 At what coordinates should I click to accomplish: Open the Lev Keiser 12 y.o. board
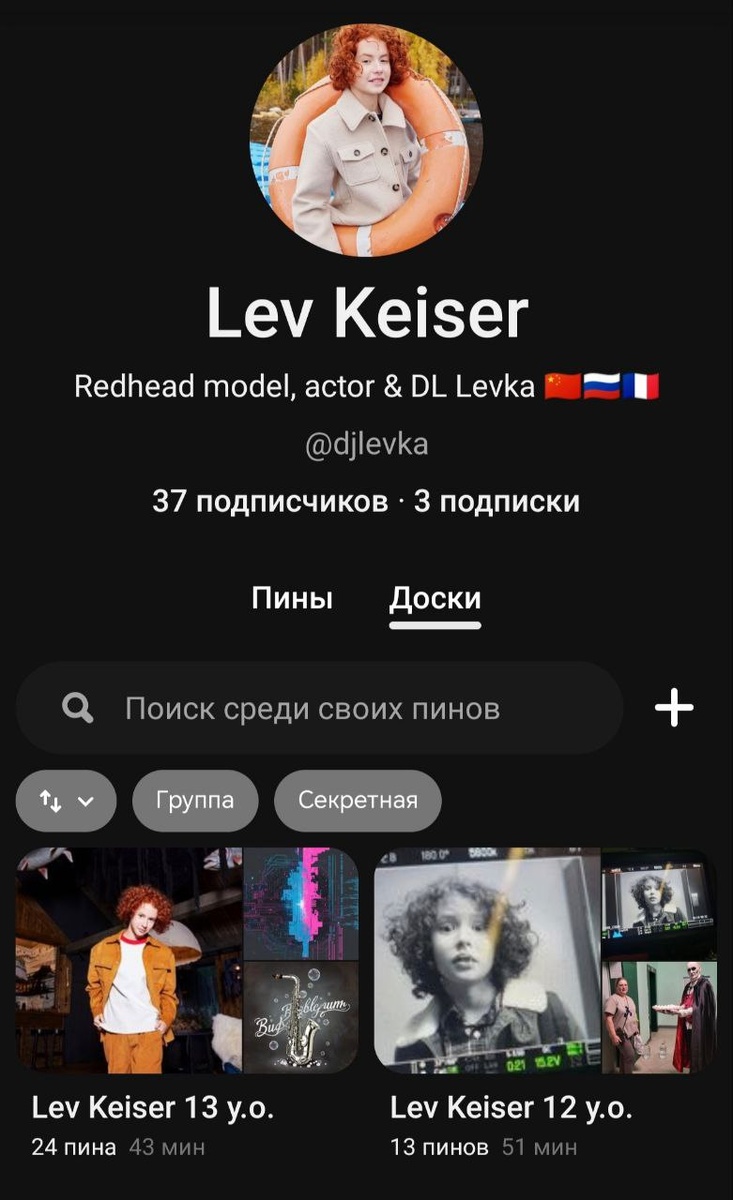coord(545,961)
